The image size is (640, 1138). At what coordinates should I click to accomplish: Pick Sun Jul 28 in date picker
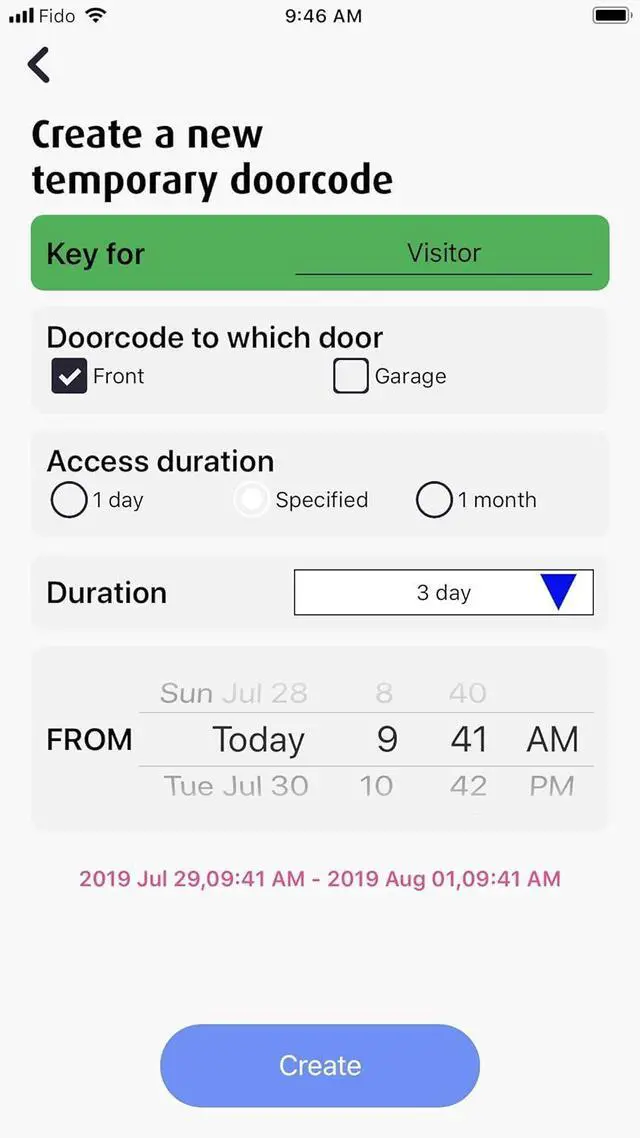(233, 693)
